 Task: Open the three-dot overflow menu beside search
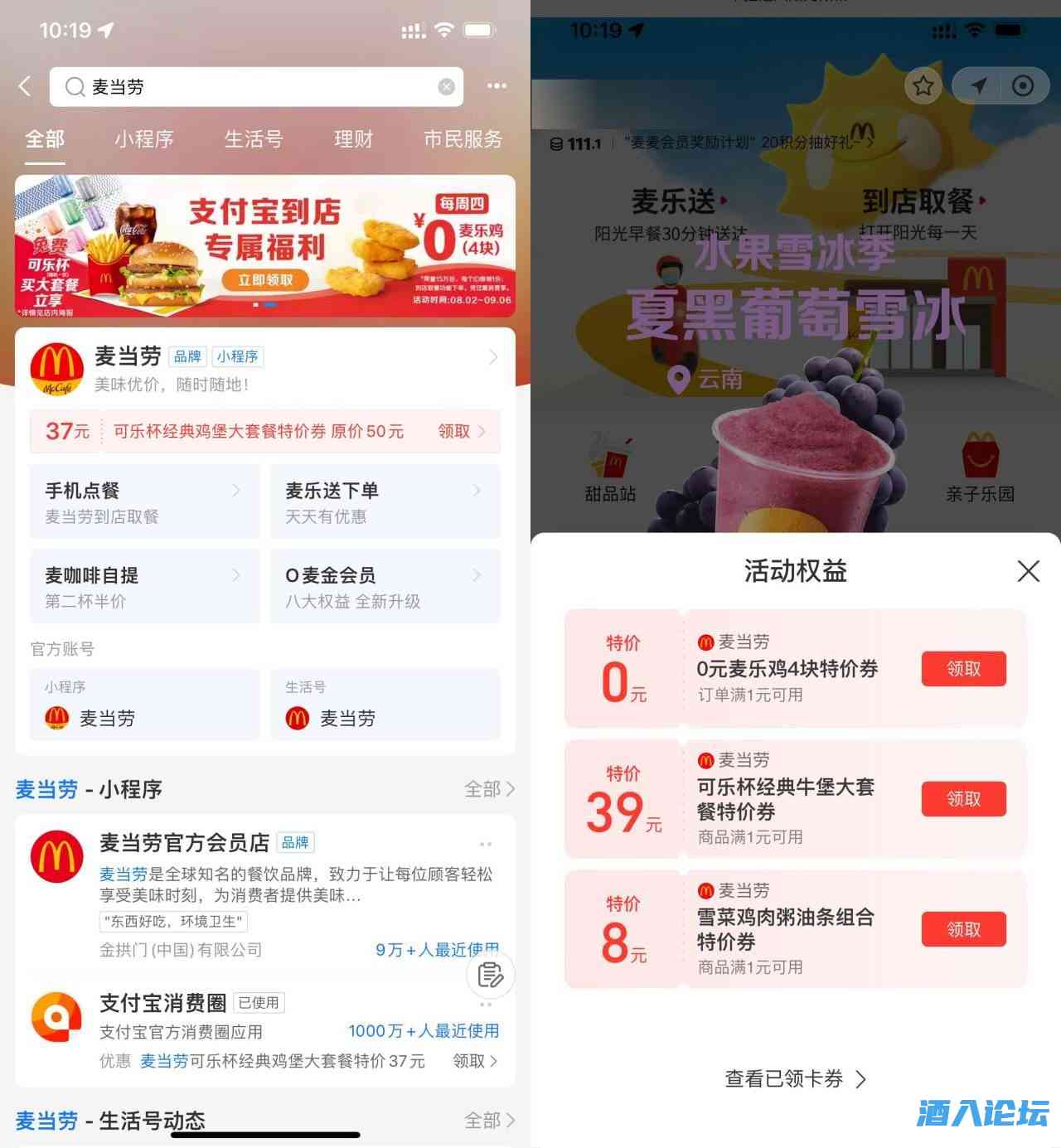point(497,86)
